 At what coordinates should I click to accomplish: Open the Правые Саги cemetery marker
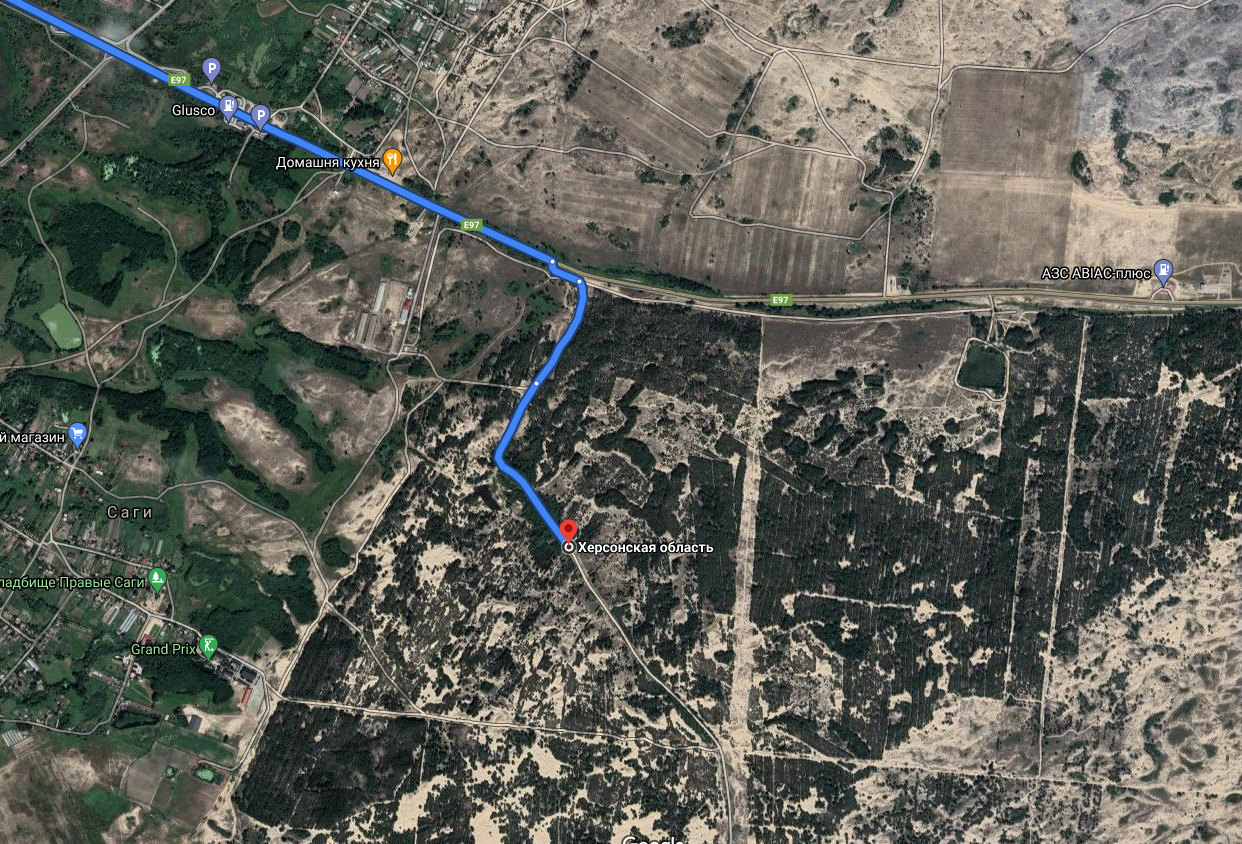tap(158, 579)
